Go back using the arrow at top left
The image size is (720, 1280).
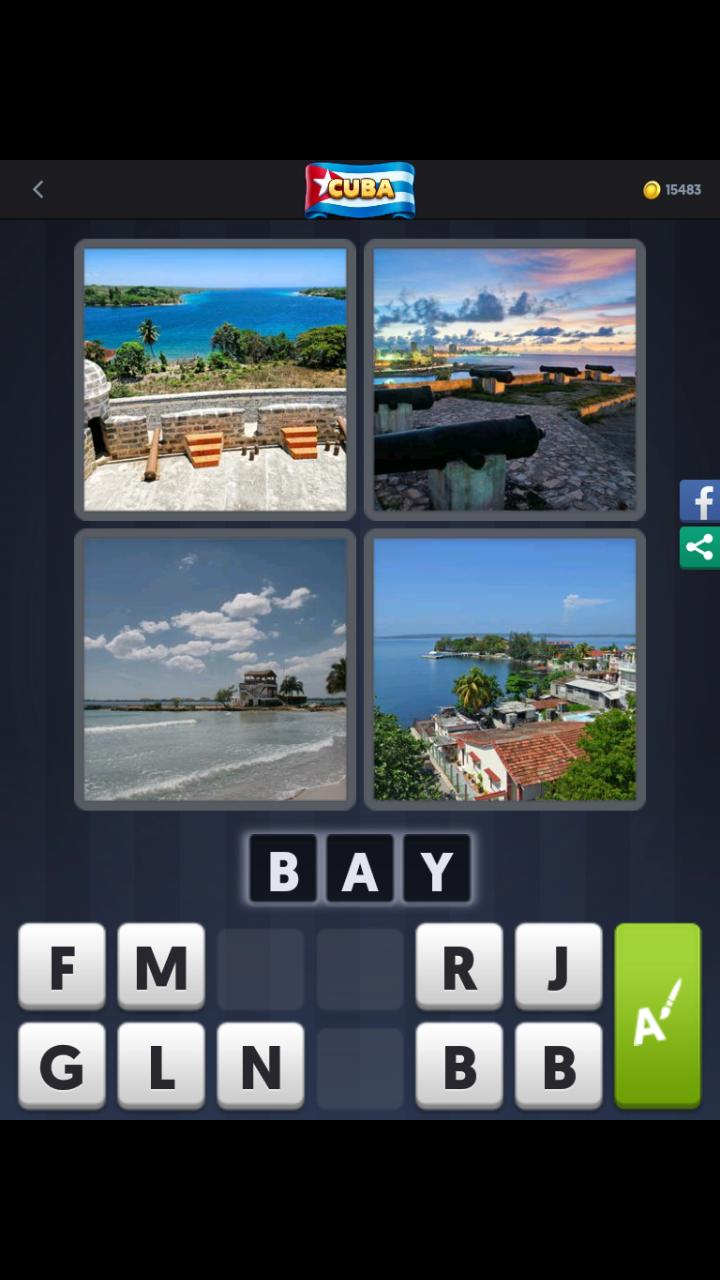click(x=38, y=189)
